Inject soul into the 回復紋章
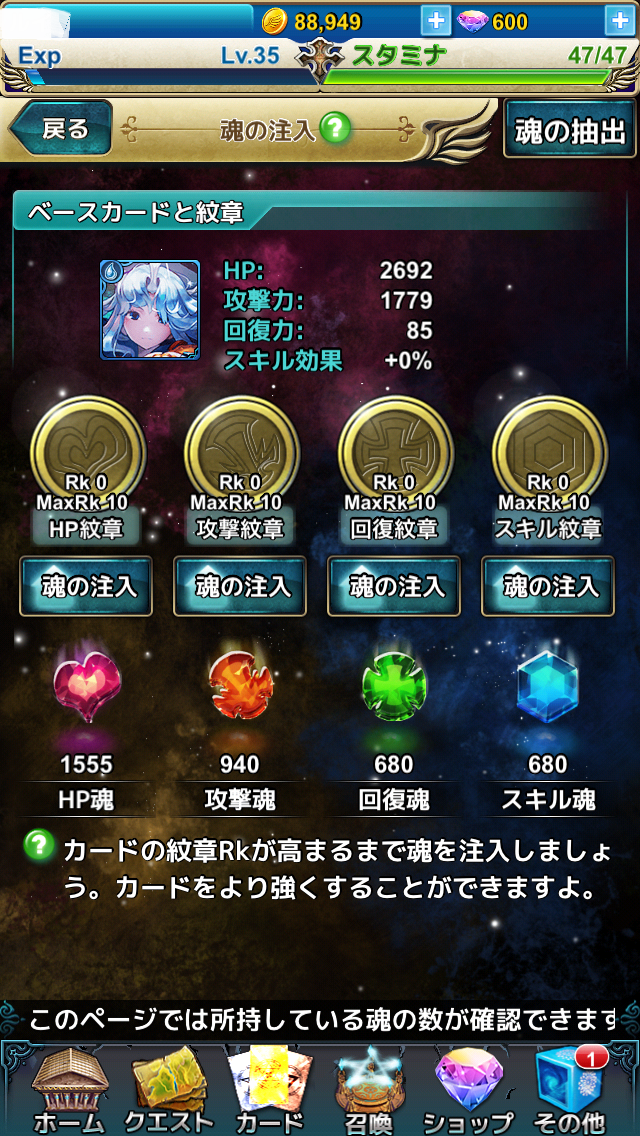Screen dimensions: 640x1136 pos(394,586)
